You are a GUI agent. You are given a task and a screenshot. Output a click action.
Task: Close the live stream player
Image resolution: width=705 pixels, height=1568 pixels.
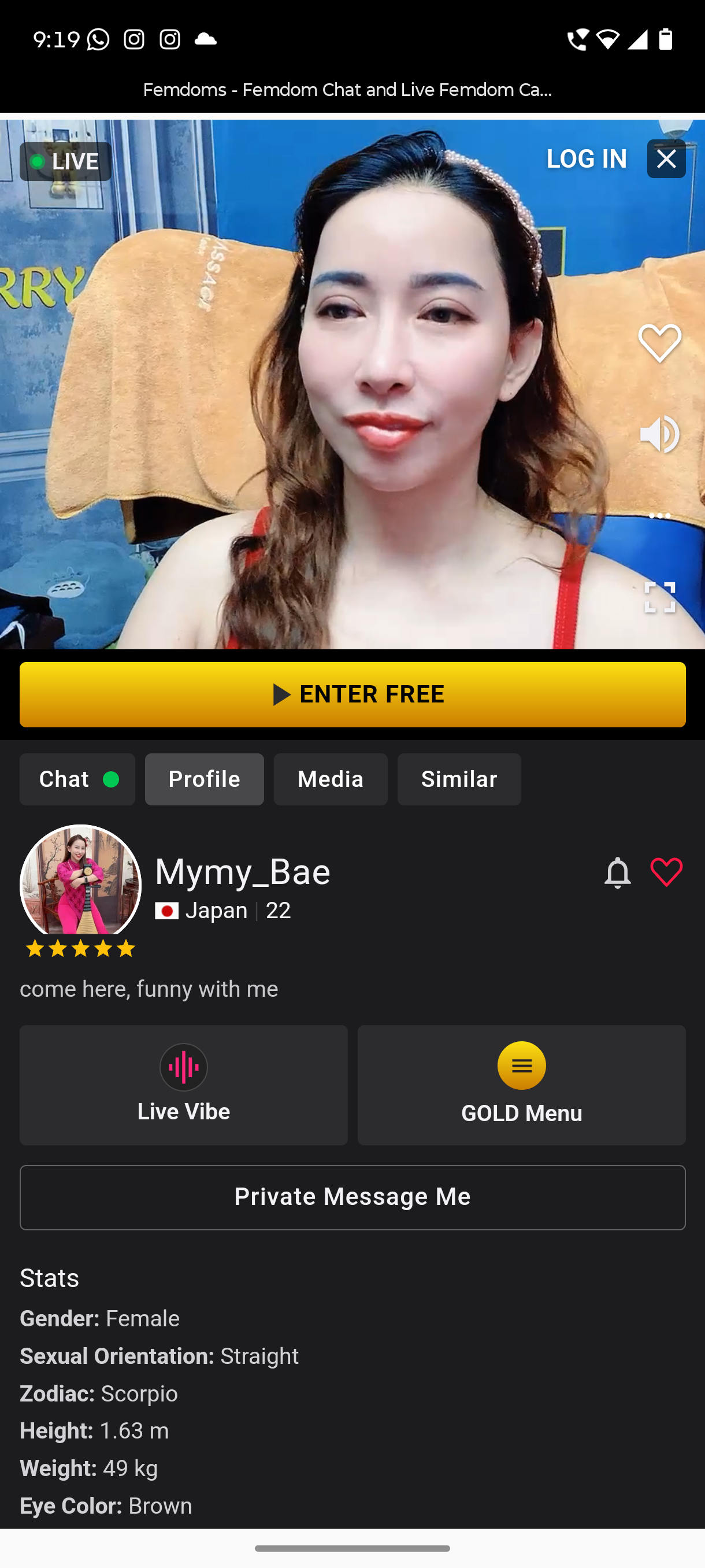pos(666,159)
